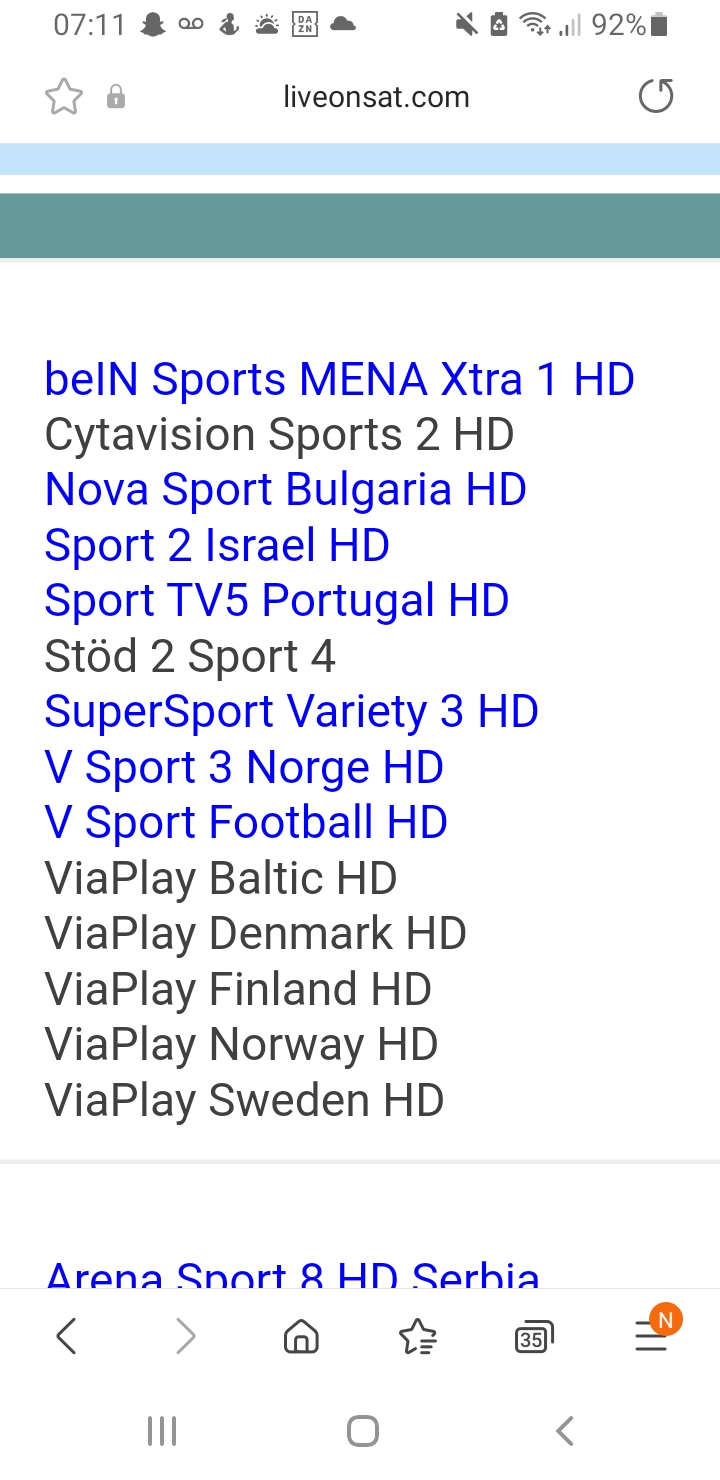Viewport: 720px width, 1480px height.
Task: Go back to the previous web page
Action: (x=66, y=1336)
